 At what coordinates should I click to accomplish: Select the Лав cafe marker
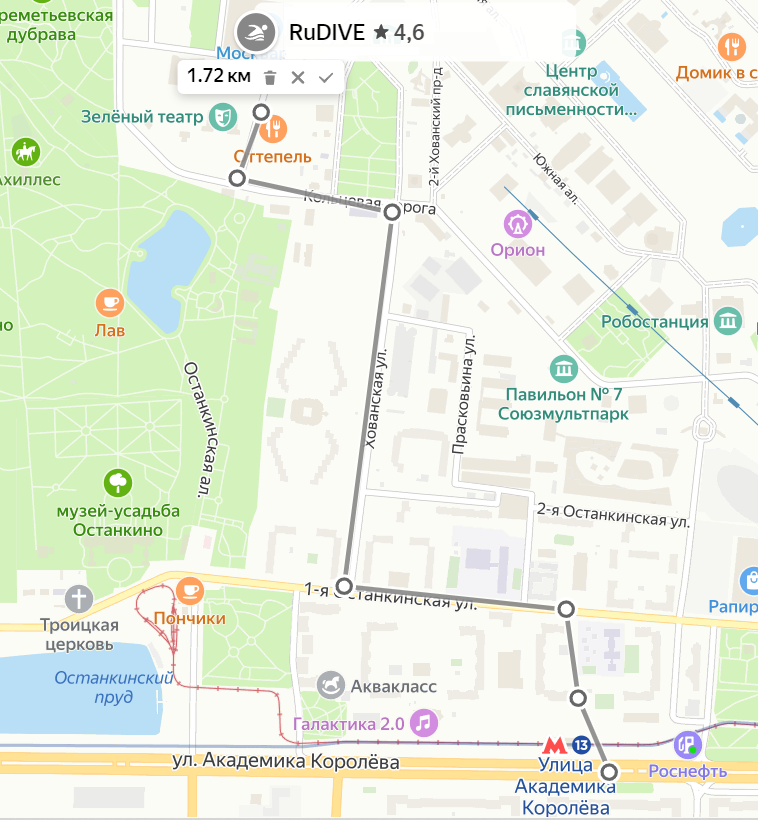pyautogui.click(x=110, y=303)
